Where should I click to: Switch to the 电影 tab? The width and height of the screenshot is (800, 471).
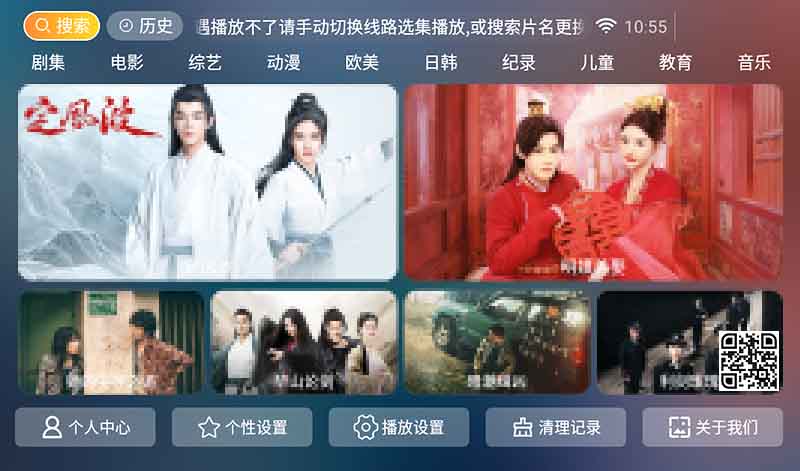(x=127, y=62)
